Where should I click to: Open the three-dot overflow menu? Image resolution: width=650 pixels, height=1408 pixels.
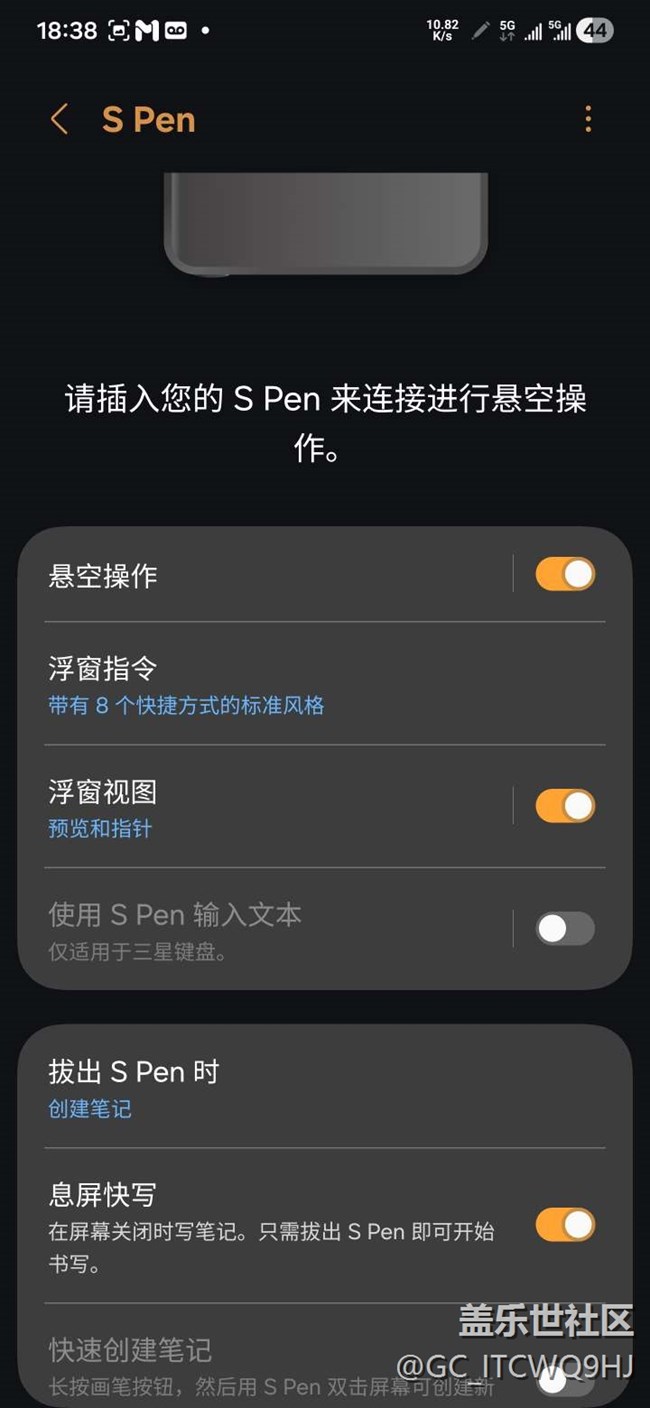coord(588,120)
